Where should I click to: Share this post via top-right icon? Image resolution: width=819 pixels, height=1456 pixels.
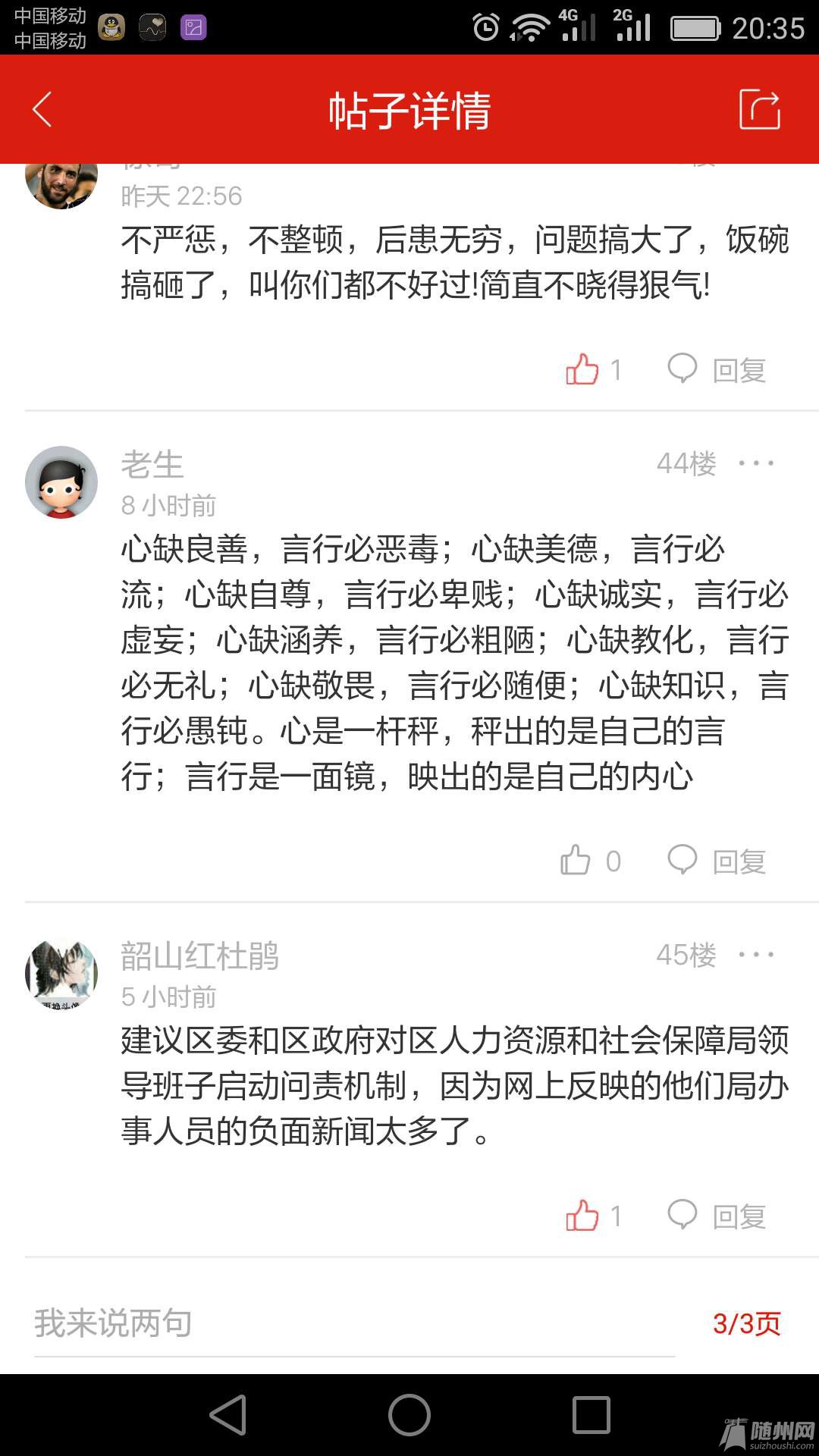759,110
